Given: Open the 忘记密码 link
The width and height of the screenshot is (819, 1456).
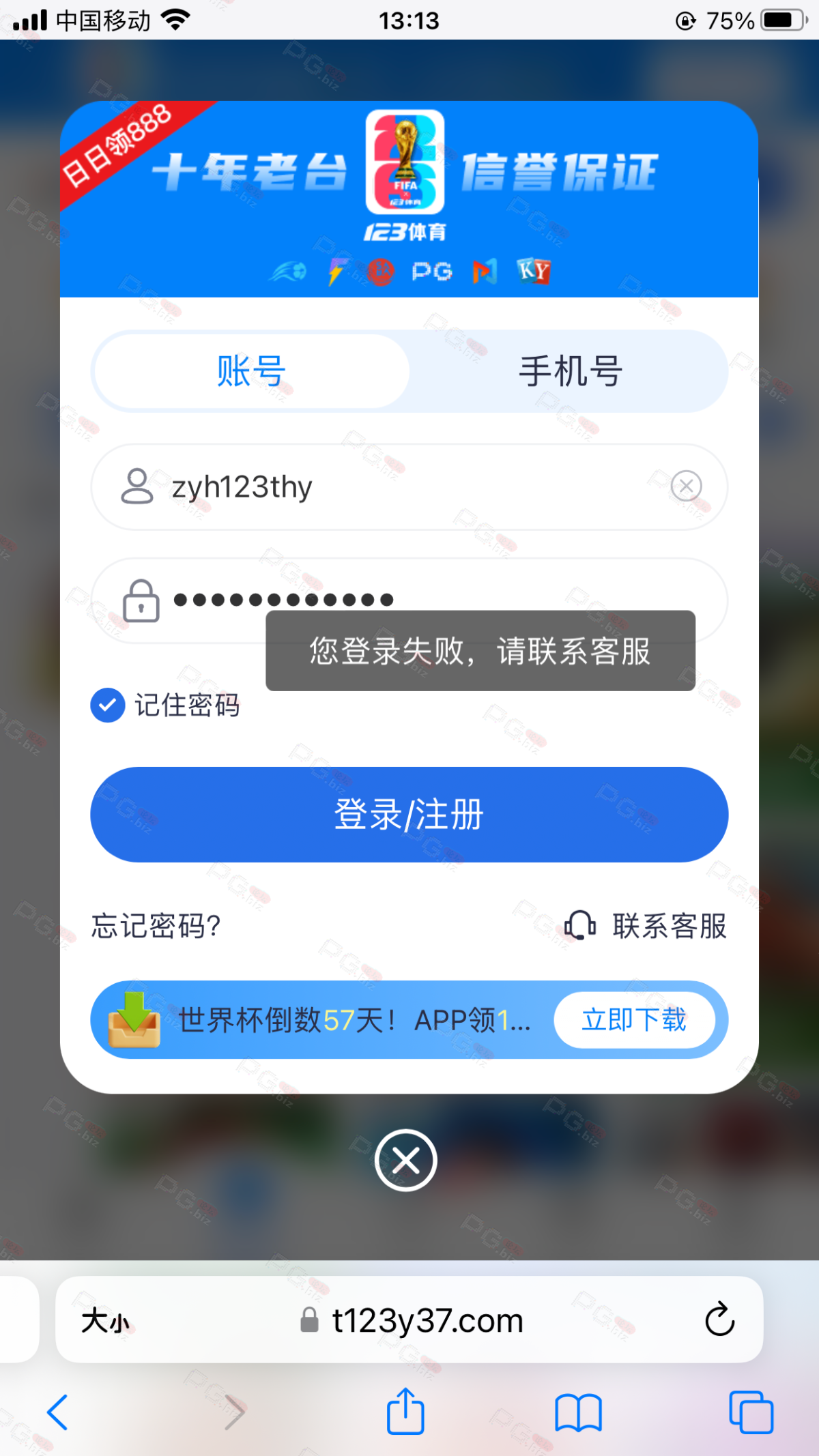Looking at the screenshot, I should coord(156,926).
